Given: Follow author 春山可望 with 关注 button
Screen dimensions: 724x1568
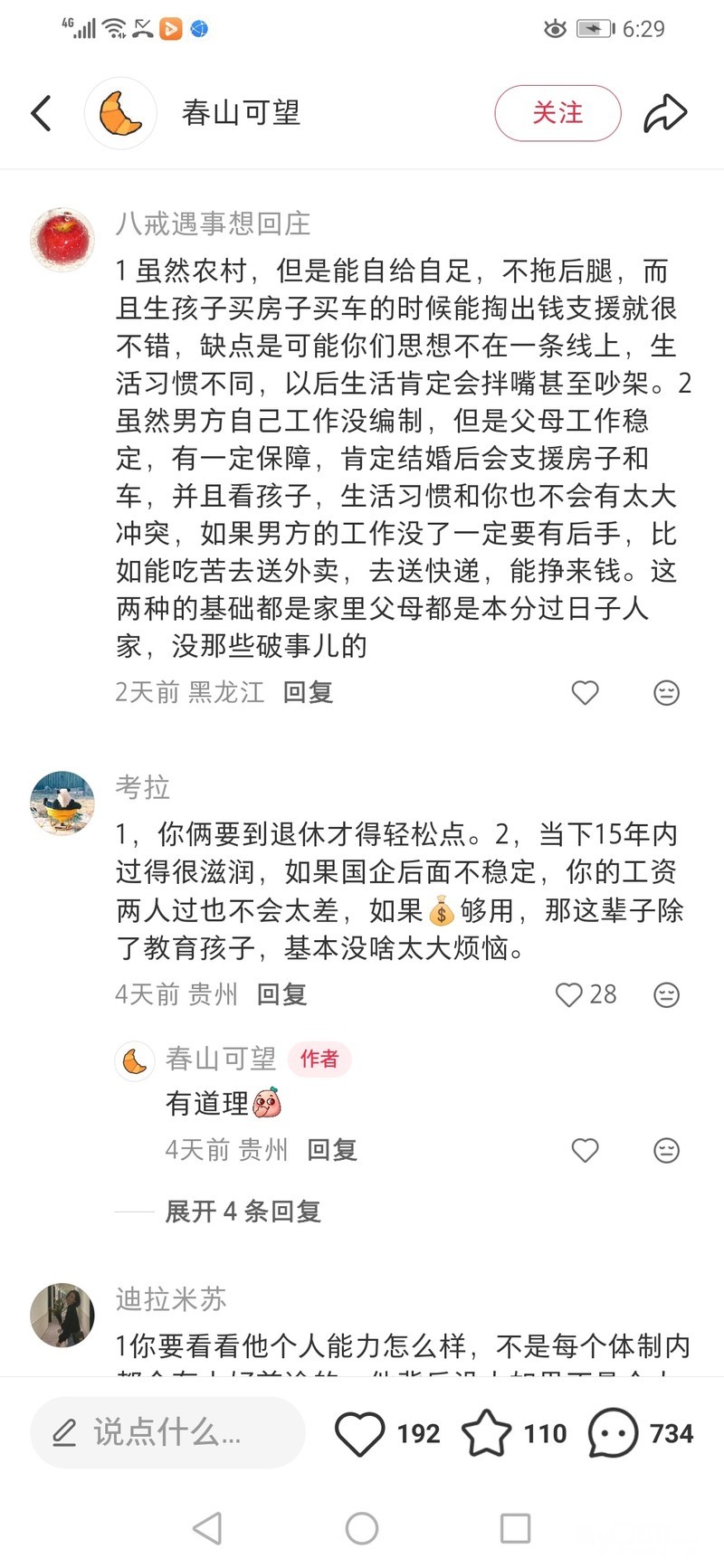Looking at the screenshot, I should [557, 113].
